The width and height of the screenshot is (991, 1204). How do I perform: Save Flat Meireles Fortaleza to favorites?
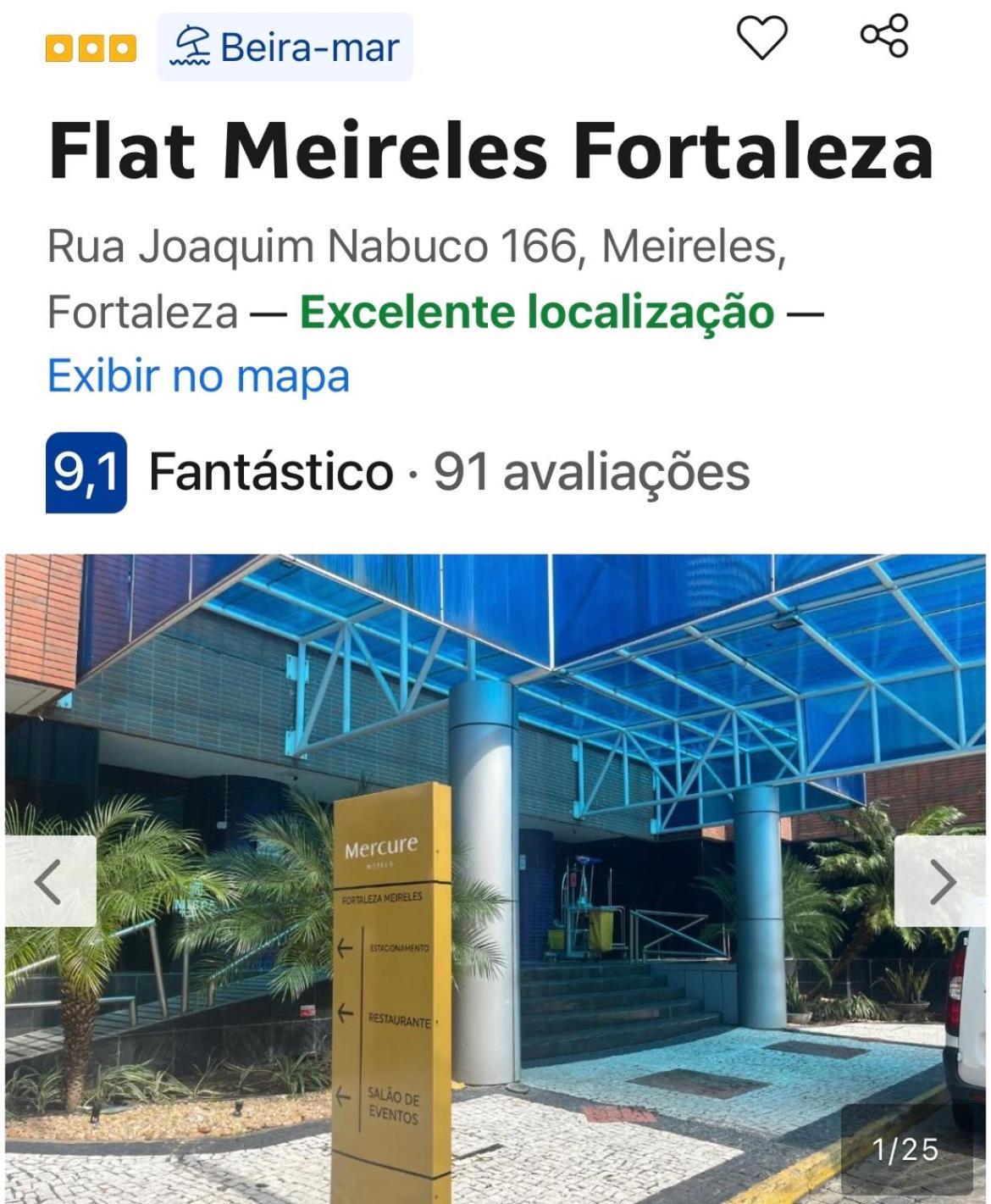761,37
